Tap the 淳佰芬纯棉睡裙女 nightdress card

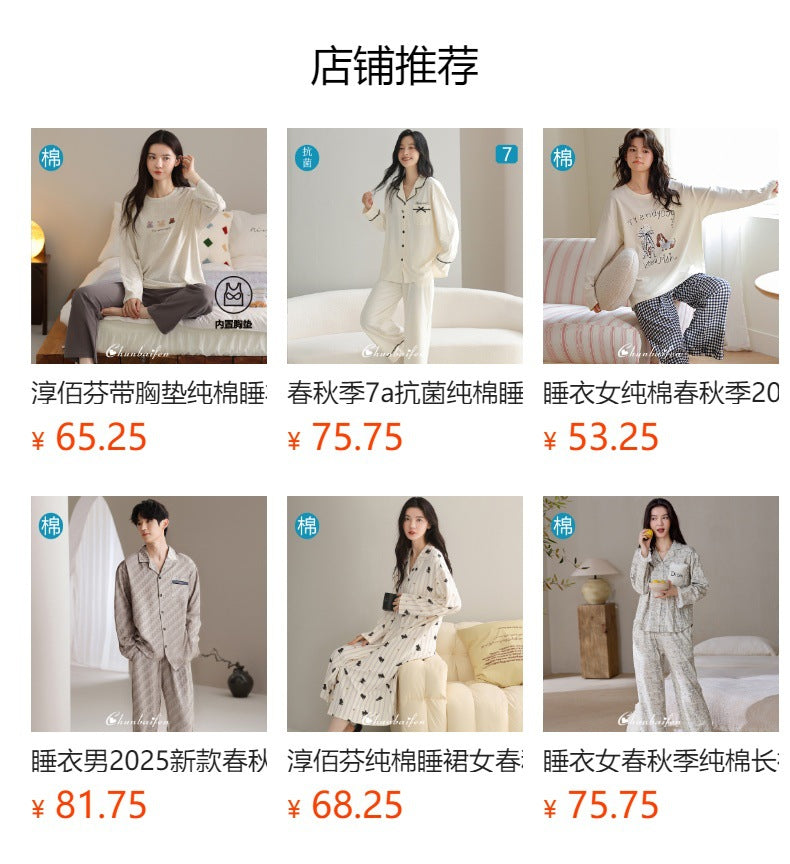(405, 614)
